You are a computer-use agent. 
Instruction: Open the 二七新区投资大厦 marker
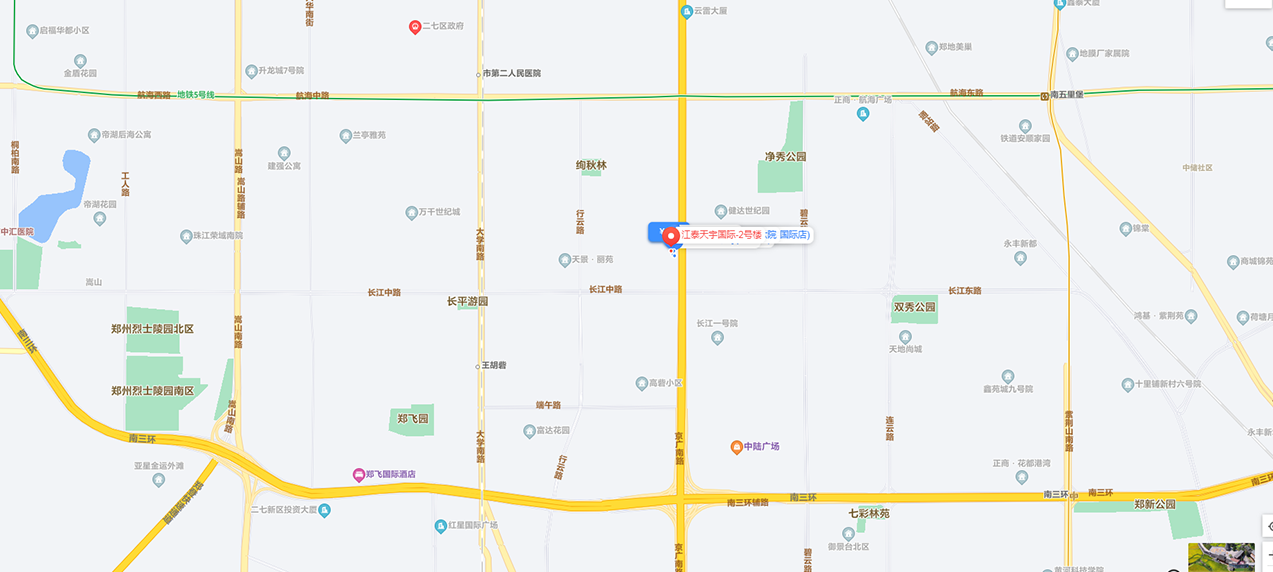324,510
